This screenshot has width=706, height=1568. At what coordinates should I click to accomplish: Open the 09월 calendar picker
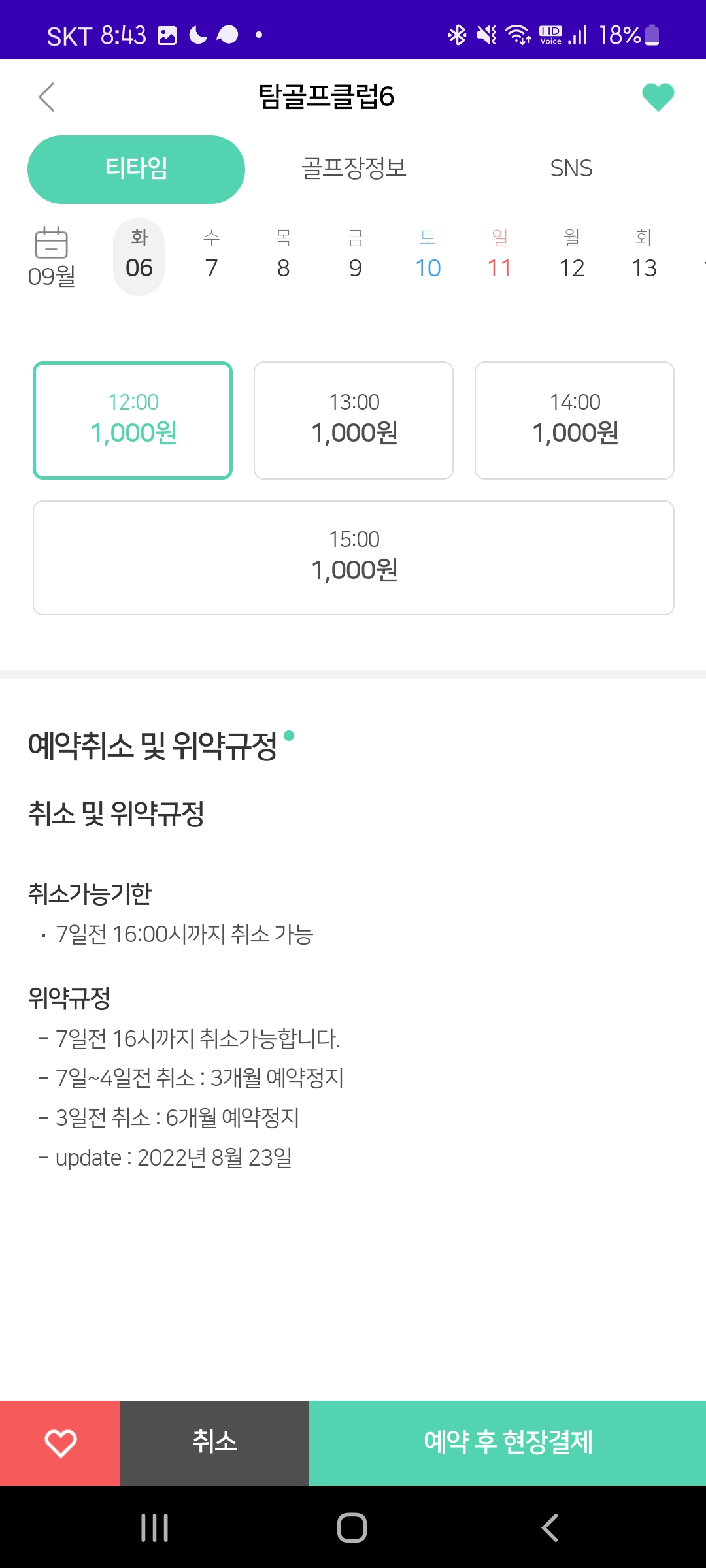coord(52,257)
